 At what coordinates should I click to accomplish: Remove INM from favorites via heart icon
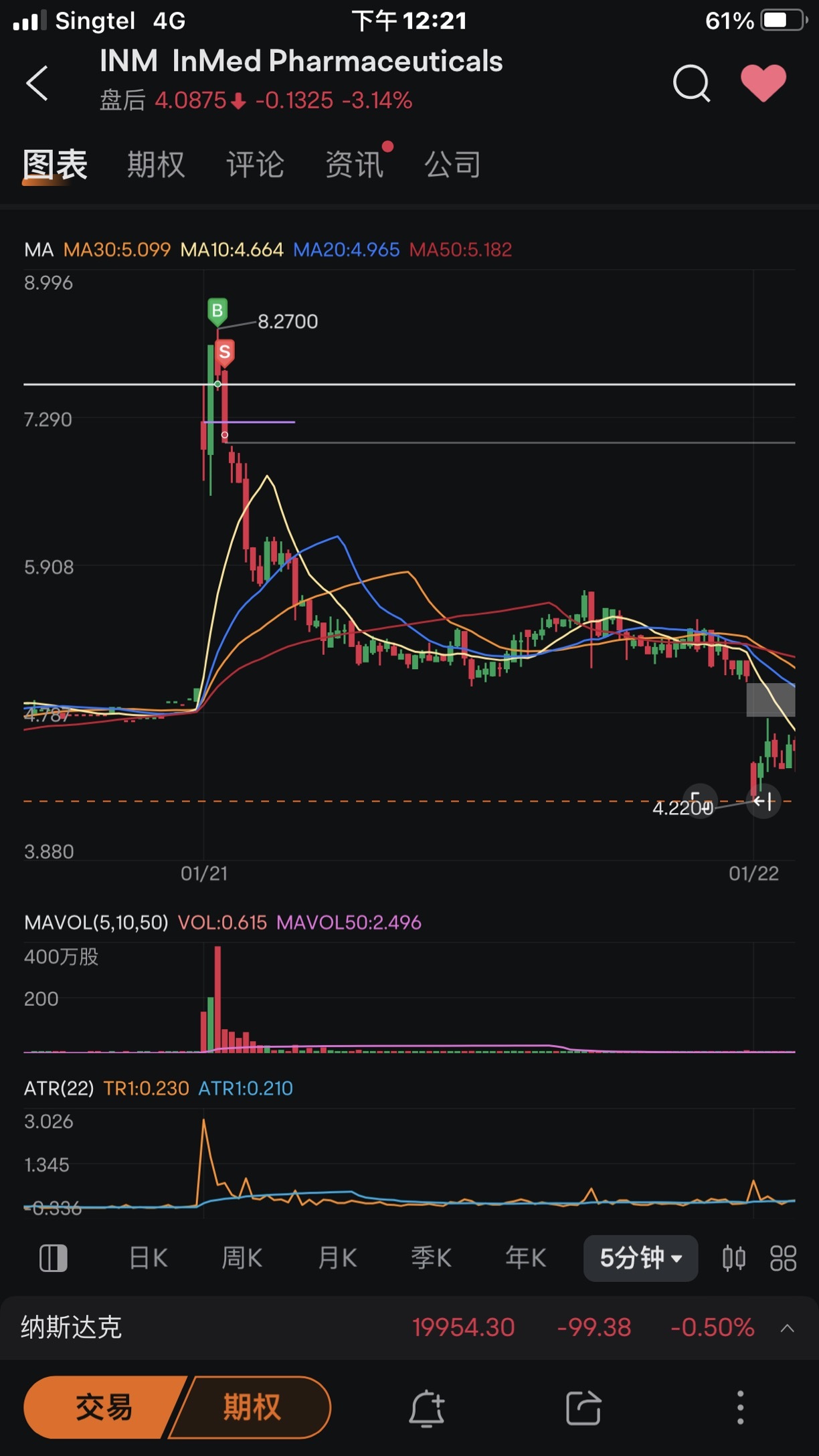763,83
